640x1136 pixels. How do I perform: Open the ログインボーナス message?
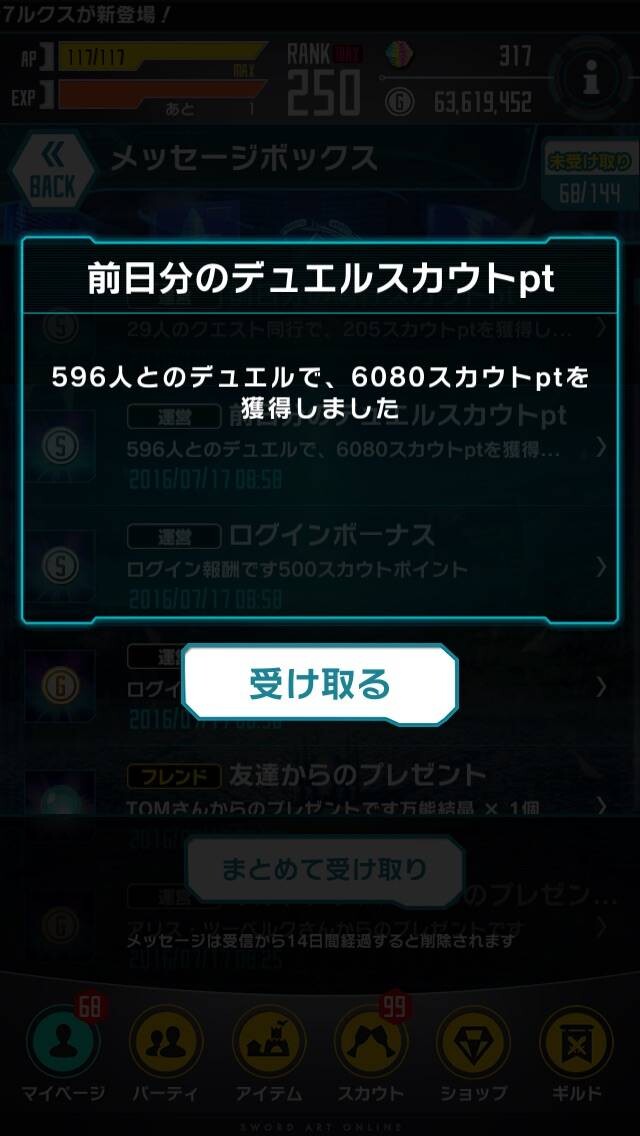319,569
